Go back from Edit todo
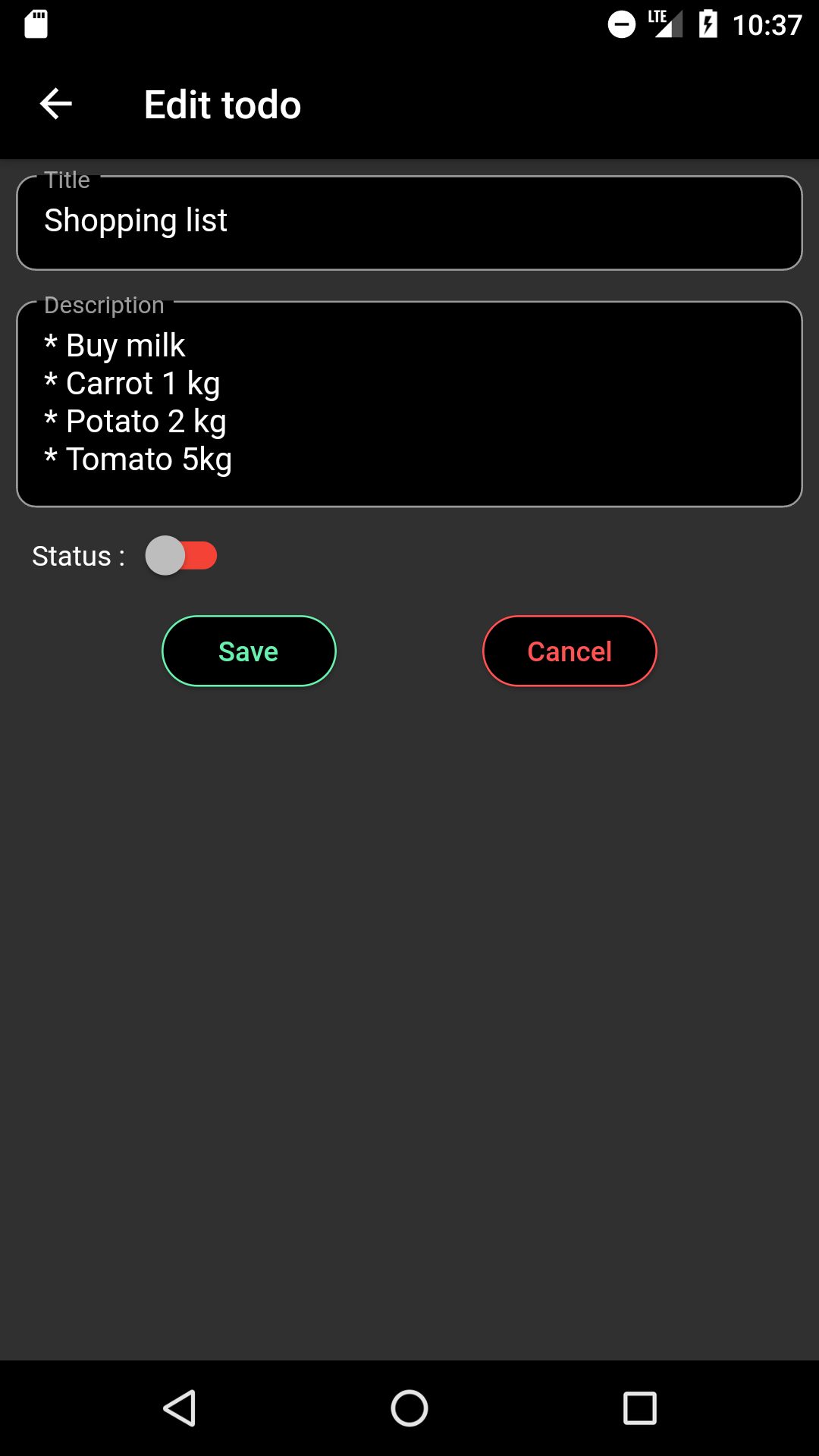The height and width of the screenshot is (1456, 819). click(55, 104)
